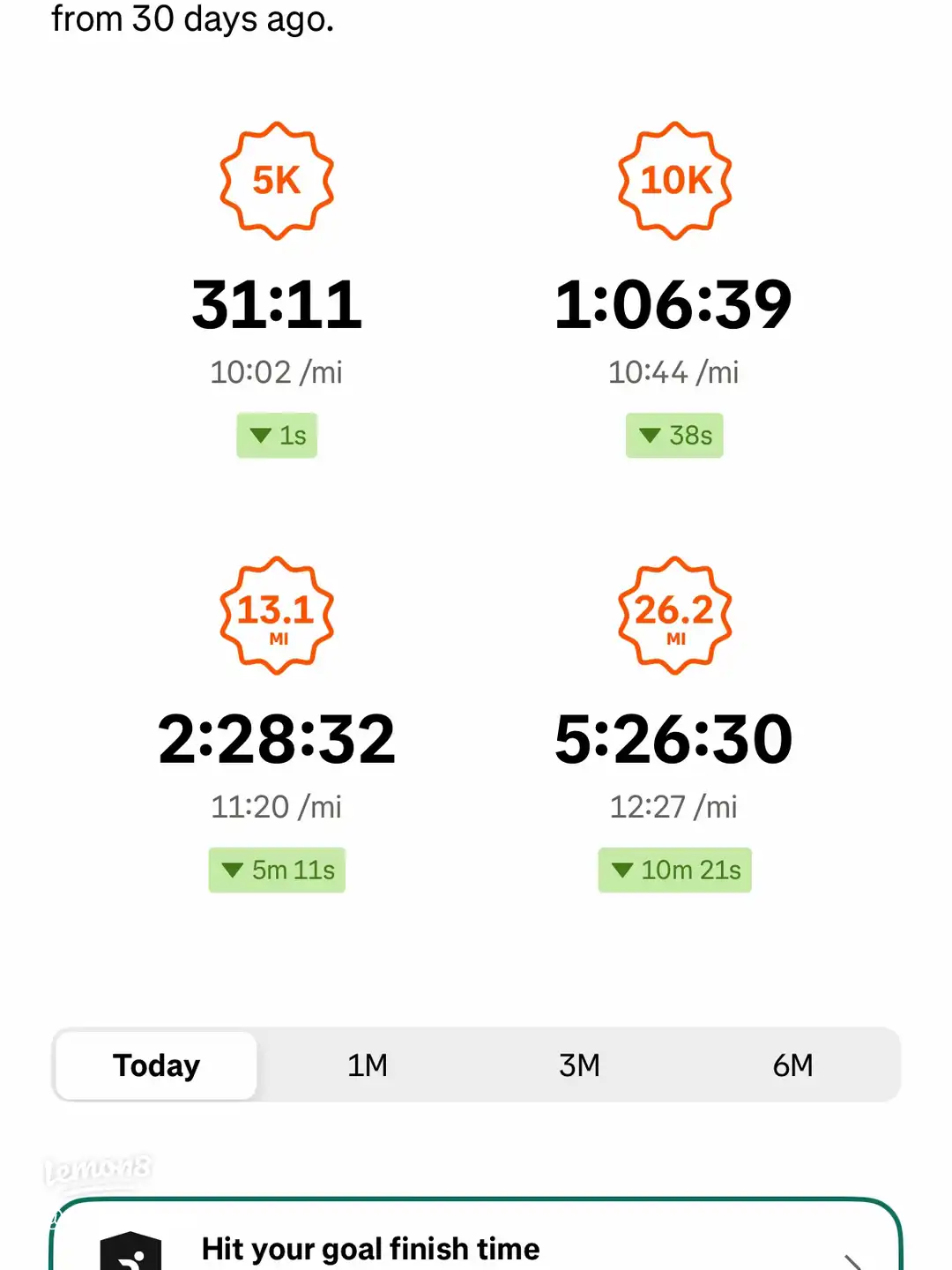Open the 3M time range
This screenshot has width=952, height=1270.
click(580, 1065)
